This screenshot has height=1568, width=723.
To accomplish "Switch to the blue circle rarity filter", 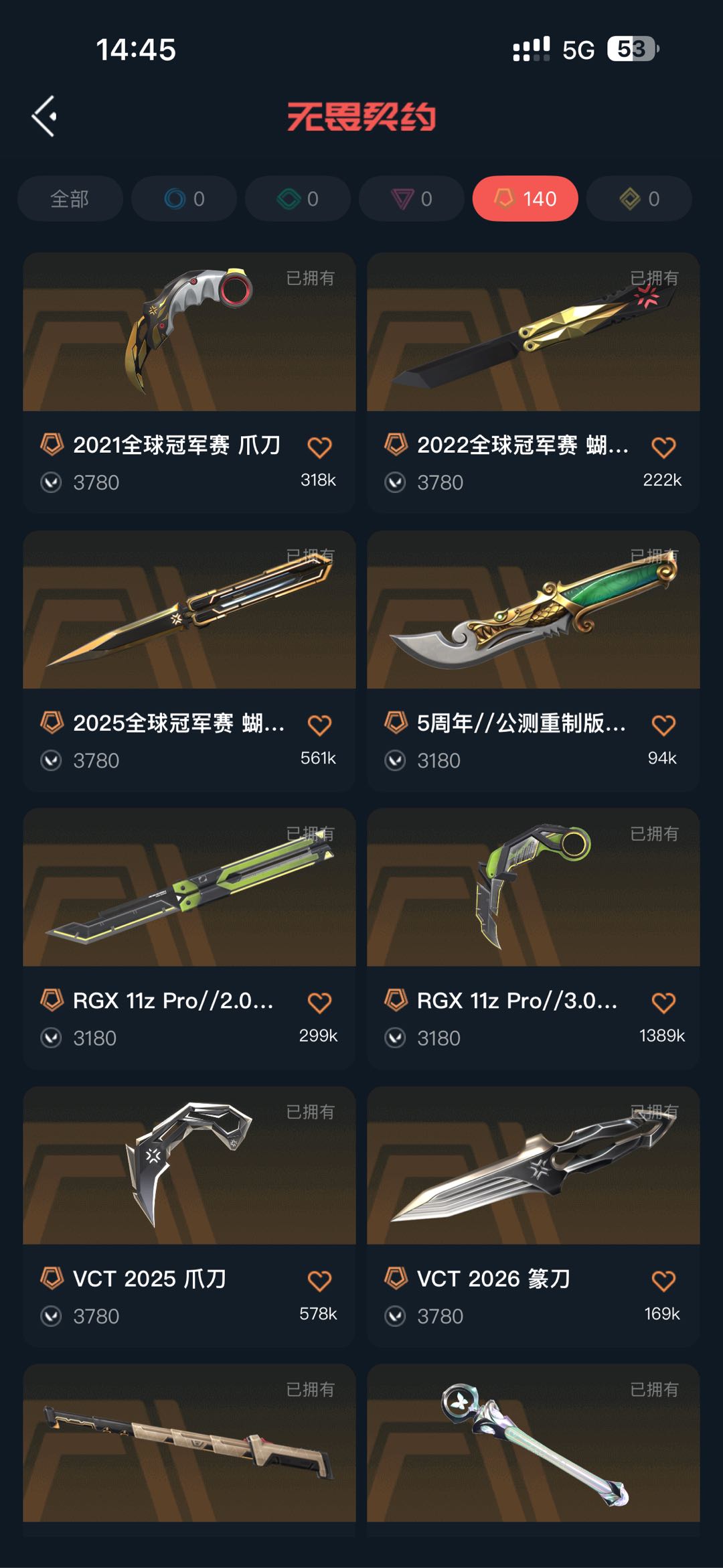I will pyautogui.click(x=184, y=199).
